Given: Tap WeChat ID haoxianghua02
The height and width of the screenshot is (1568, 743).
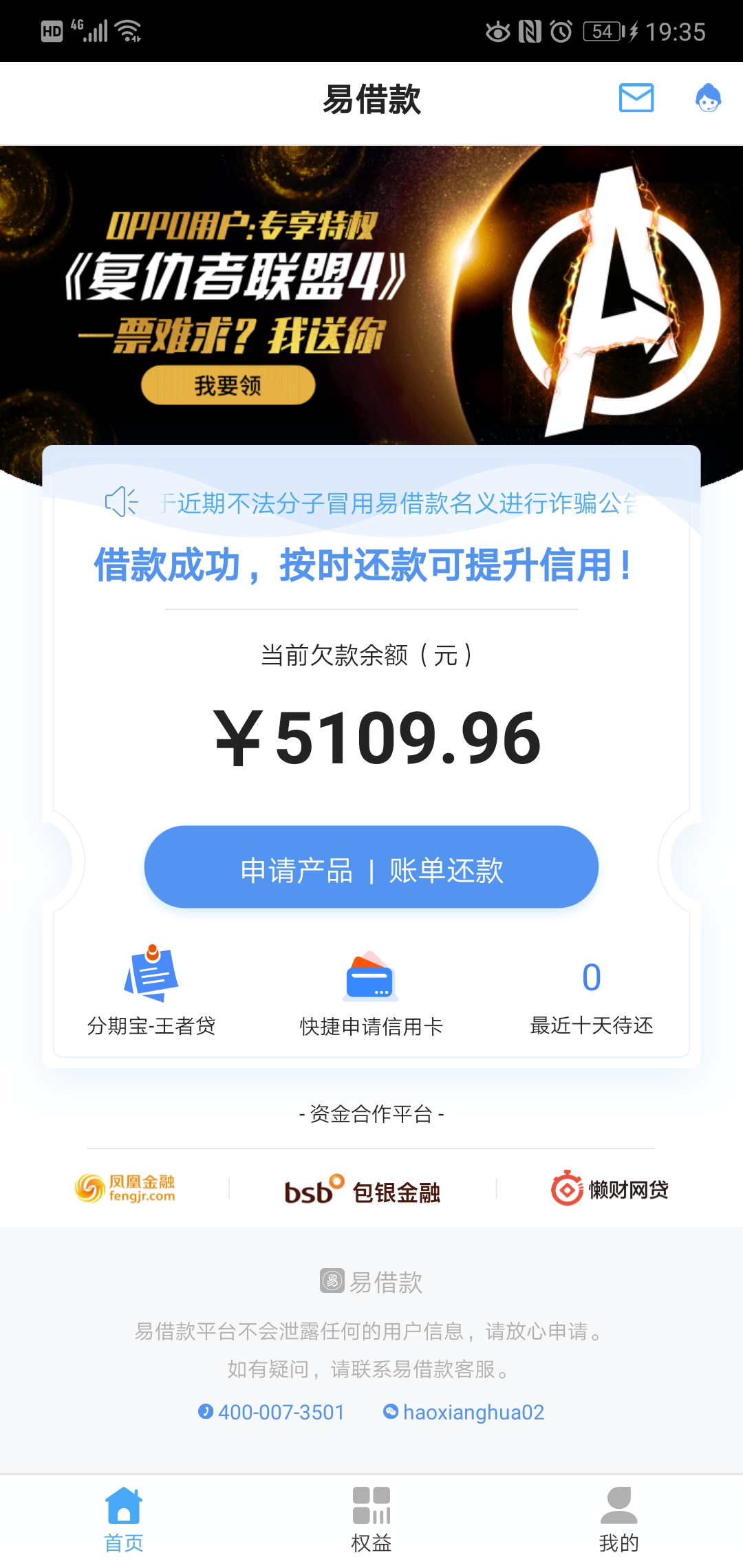Looking at the screenshot, I should pyautogui.click(x=464, y=1413).
